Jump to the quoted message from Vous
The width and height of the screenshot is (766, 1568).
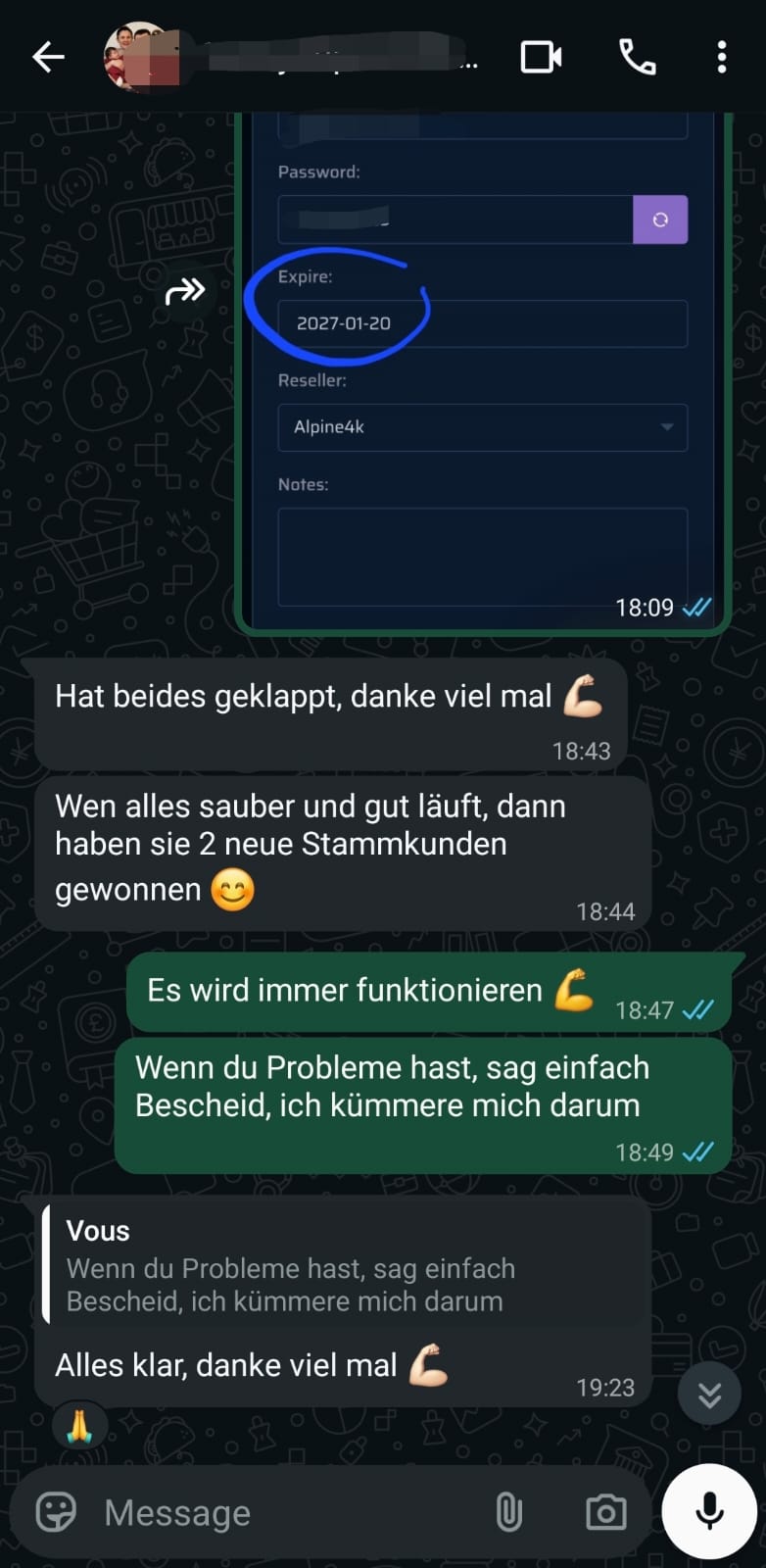point(343,1267)
